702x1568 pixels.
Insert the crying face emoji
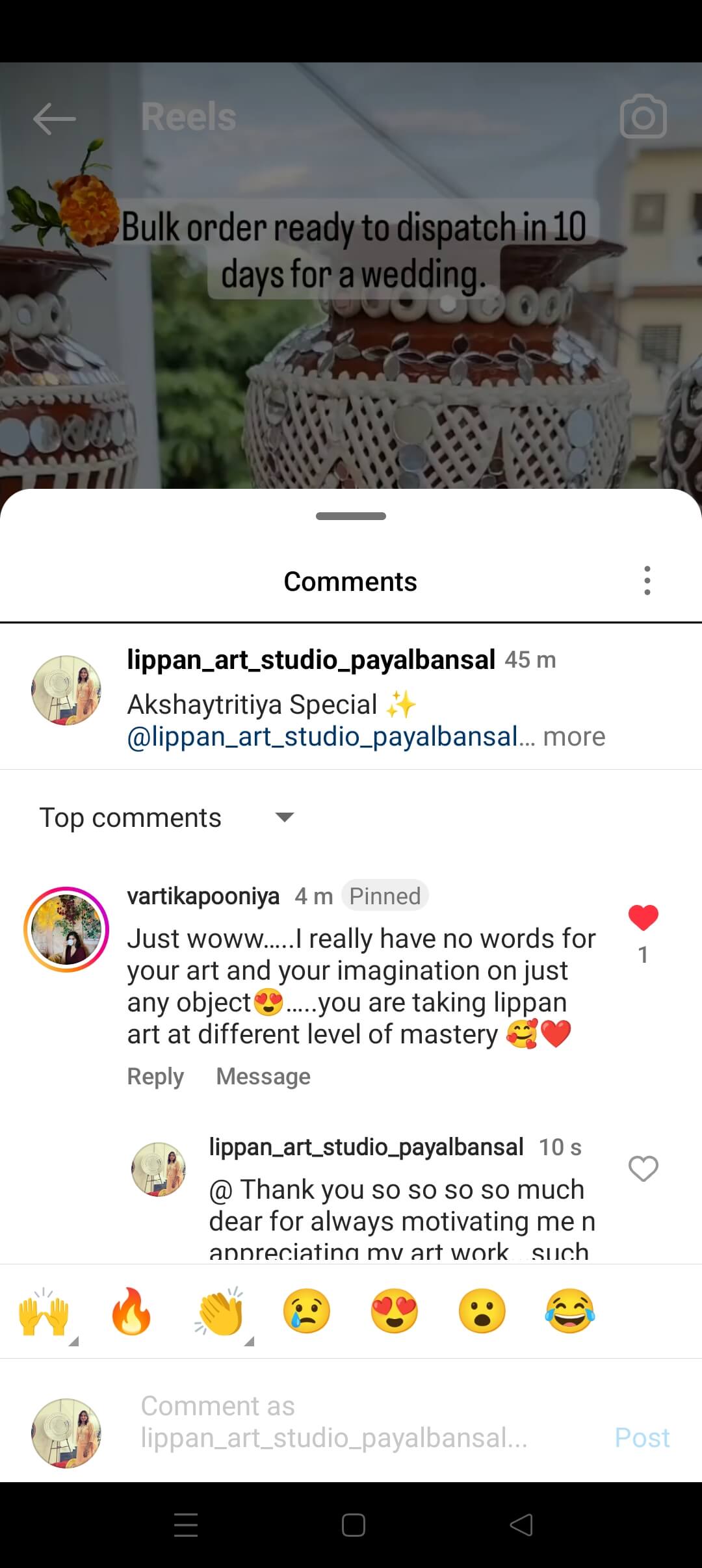pyautogui.click(x=307, y=1312)
